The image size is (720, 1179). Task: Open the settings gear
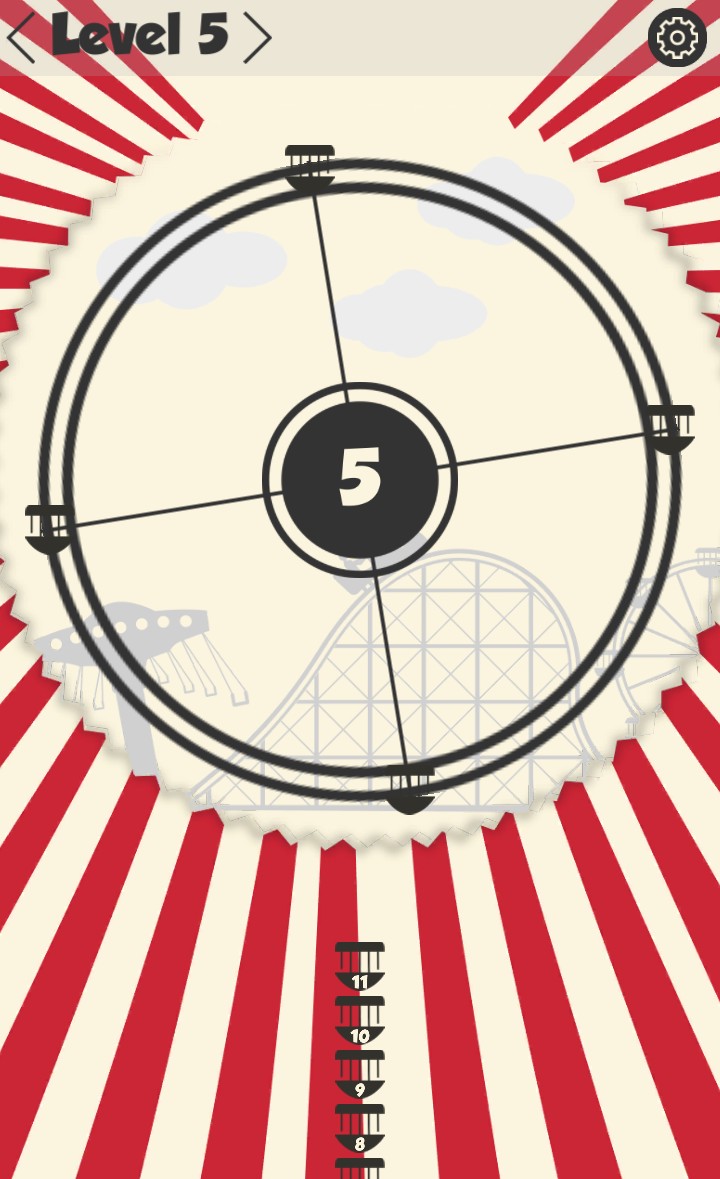coord(677,38)
